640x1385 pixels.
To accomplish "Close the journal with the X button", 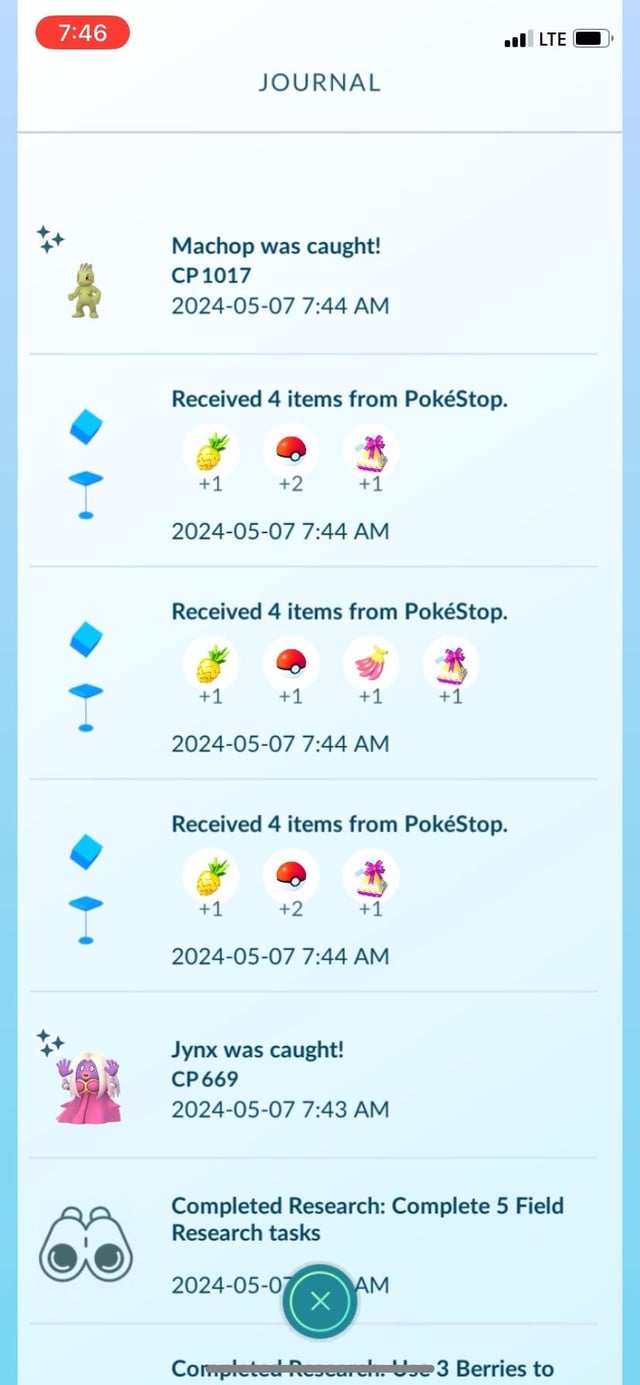I will 319,1301.
